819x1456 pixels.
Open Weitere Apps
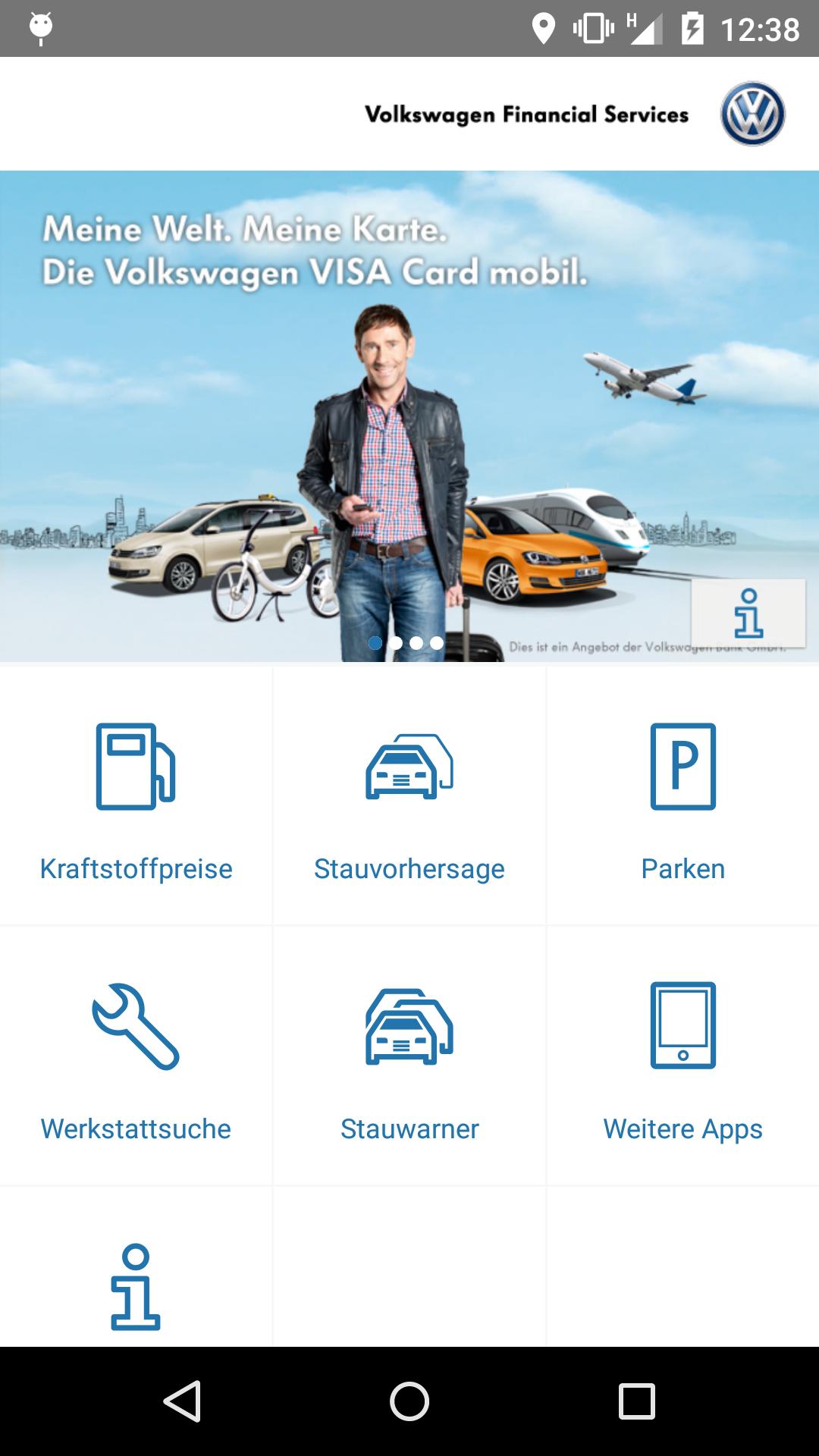pyautogui.click(x=682, y=1056)
